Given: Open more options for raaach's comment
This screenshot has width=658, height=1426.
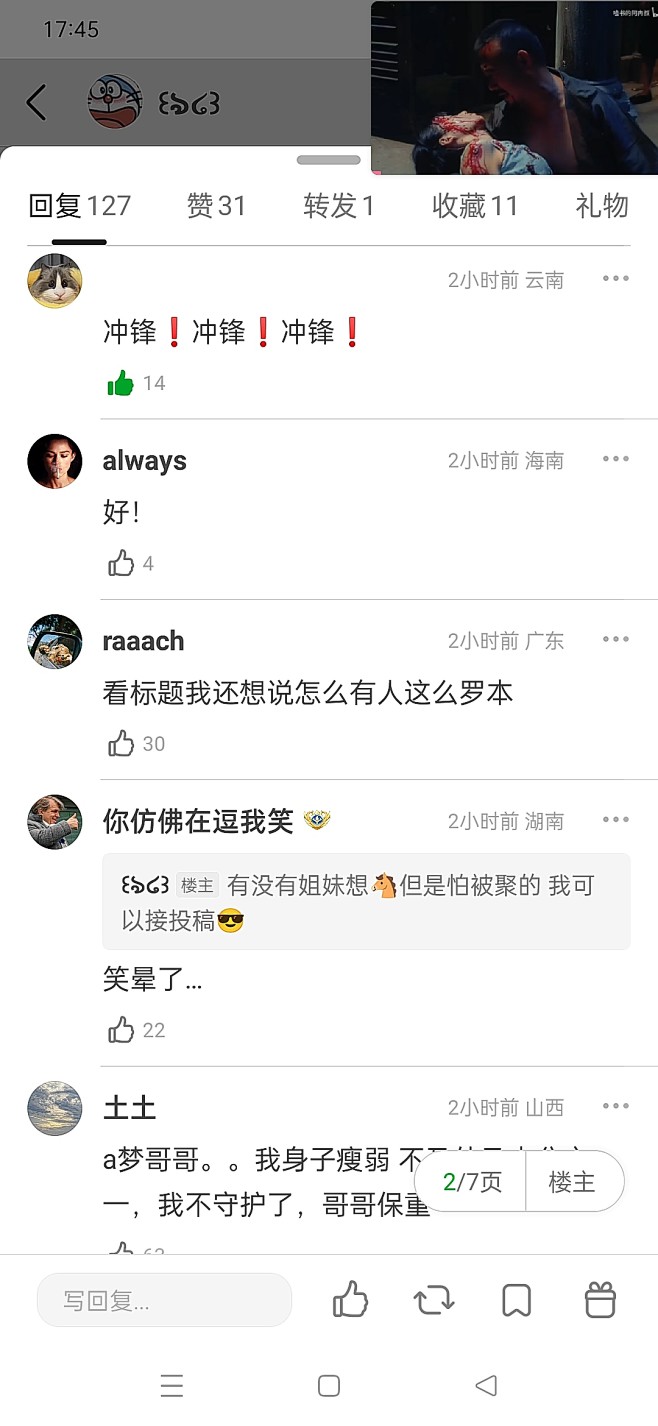Looking at the screenshot, I should [x=616, y=639].
